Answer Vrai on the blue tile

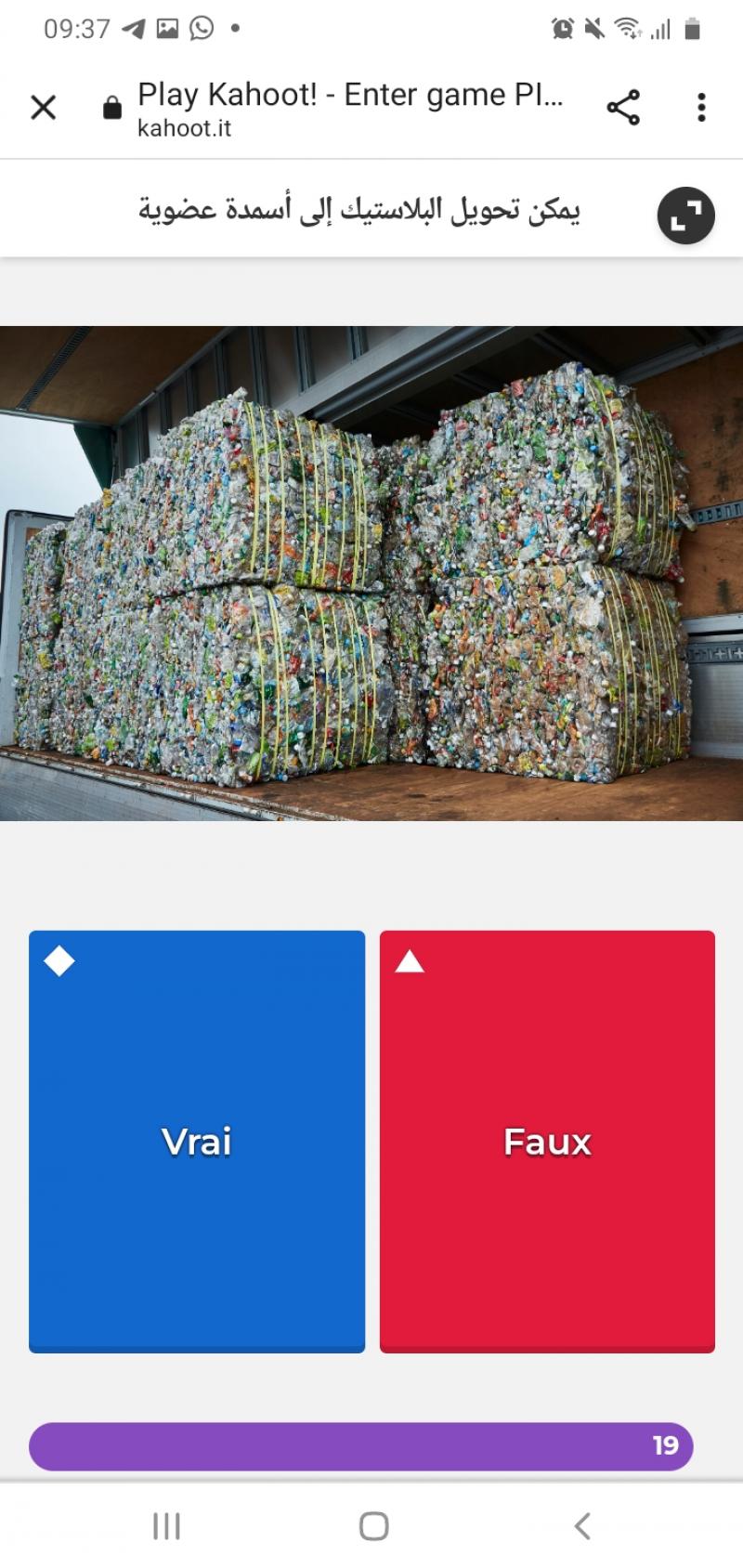coord(197,1141)
